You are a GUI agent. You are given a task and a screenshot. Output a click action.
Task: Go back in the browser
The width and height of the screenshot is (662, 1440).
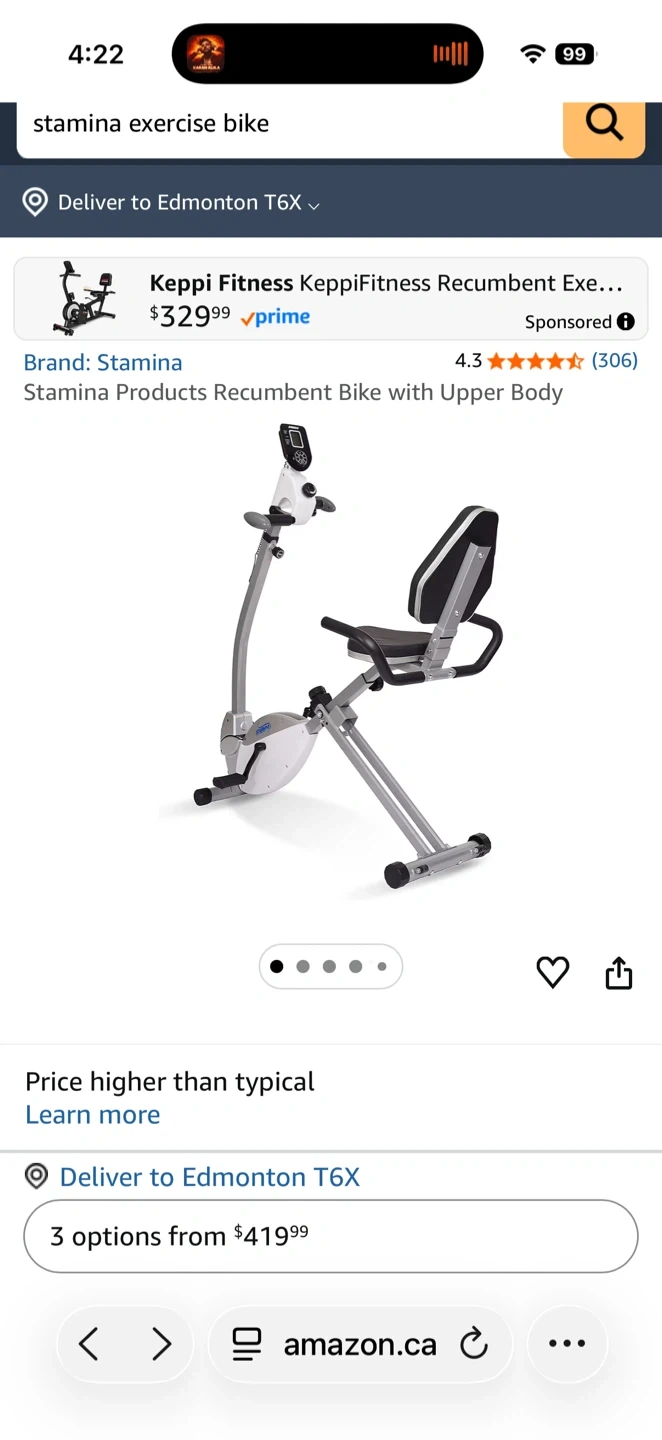click(x=89, y=1344)
